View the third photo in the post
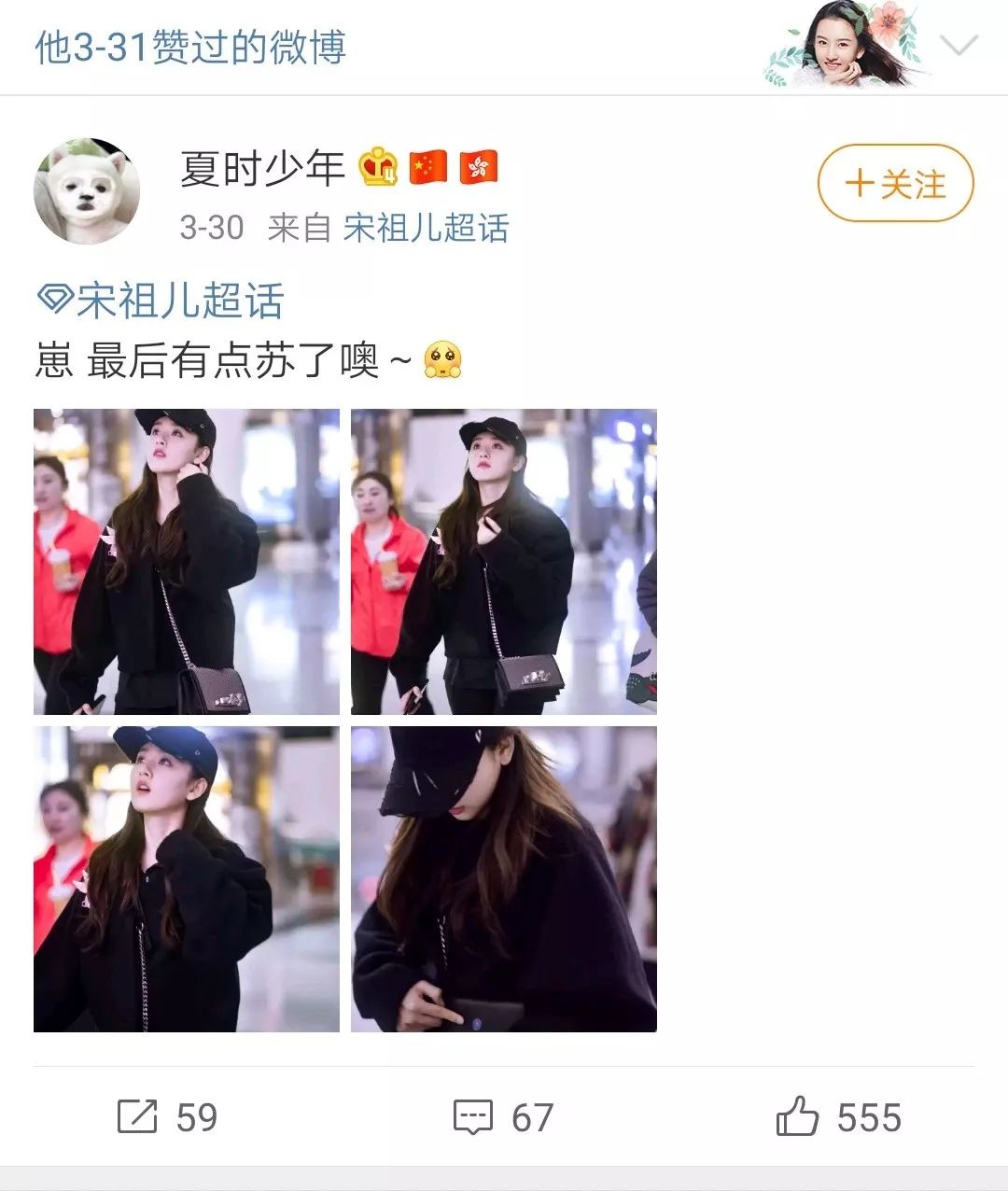The width and height of the screenshot is (1008, 1191). pos(186,879)
